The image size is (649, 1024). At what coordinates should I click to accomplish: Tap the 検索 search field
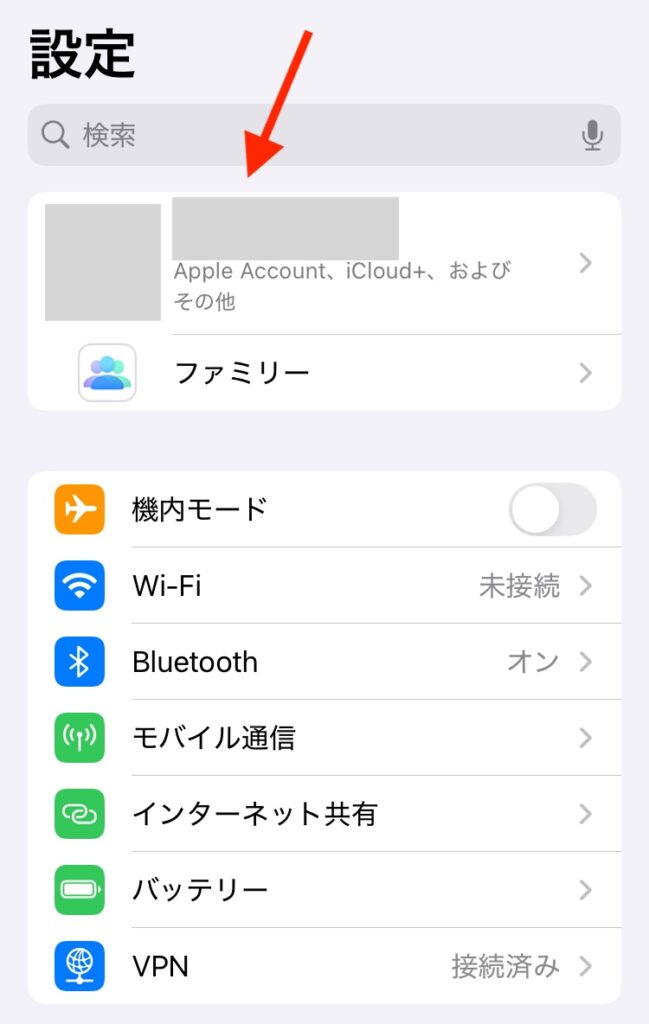pos(300,135)
